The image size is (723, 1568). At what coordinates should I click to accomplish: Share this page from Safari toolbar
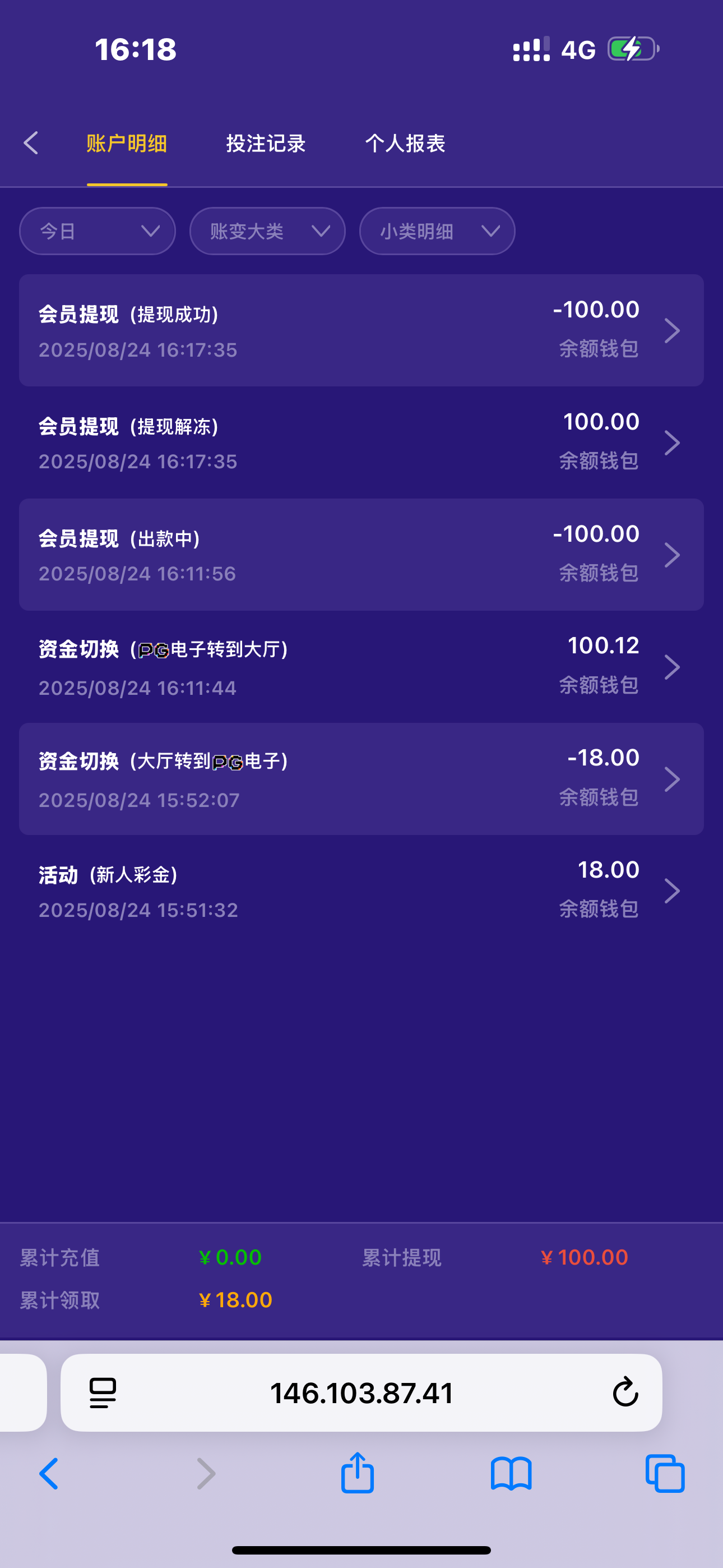tap(357, 1474)
